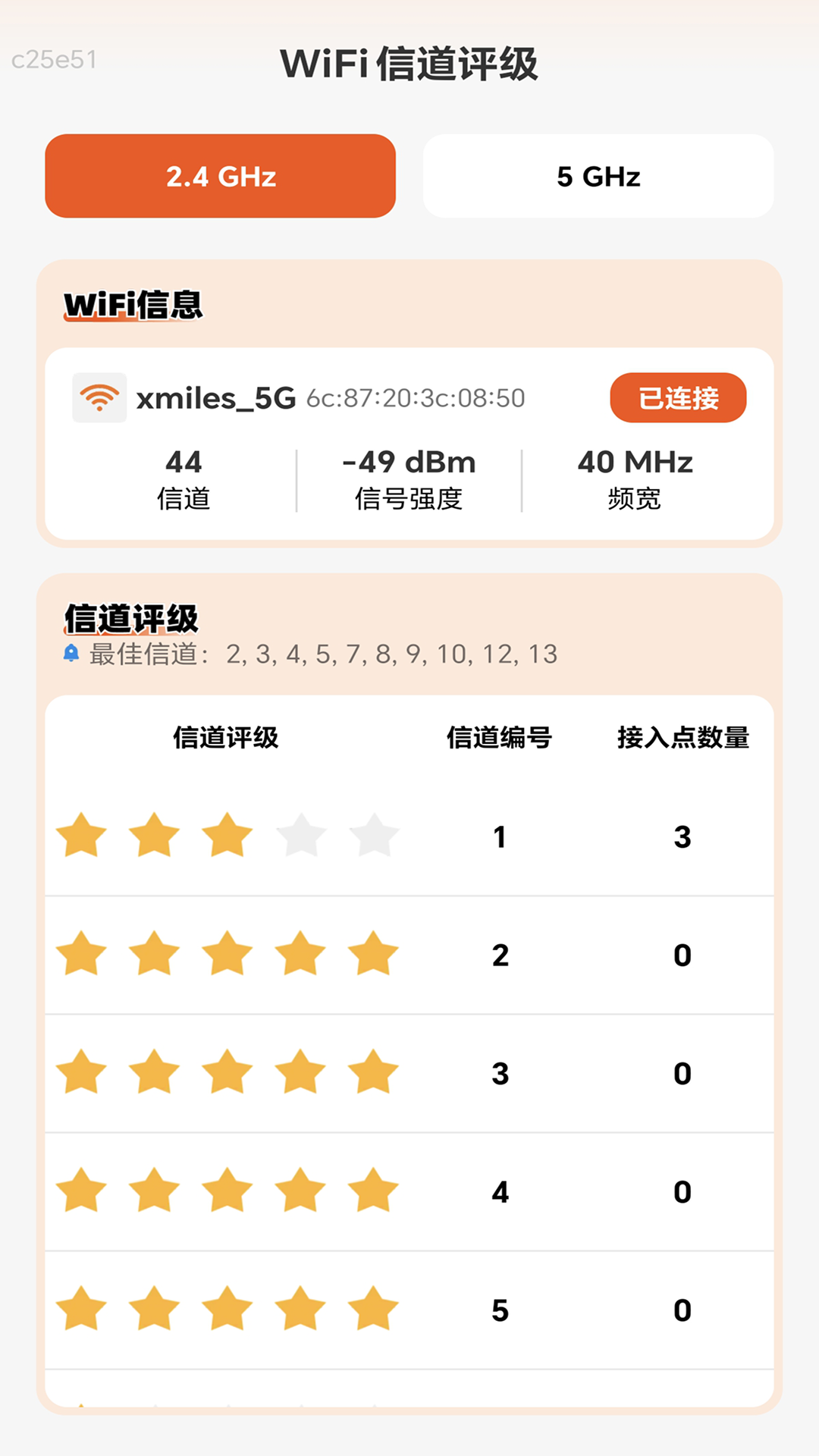Click the last star in channel 2's rating
Viewport: 819px width, 1456px height.
click(373, 955)
